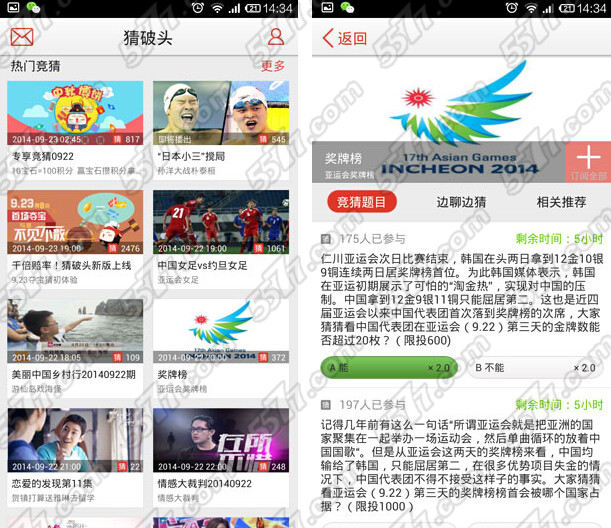
Task: Tap the plus button to subscribe all
Action: 588,159
